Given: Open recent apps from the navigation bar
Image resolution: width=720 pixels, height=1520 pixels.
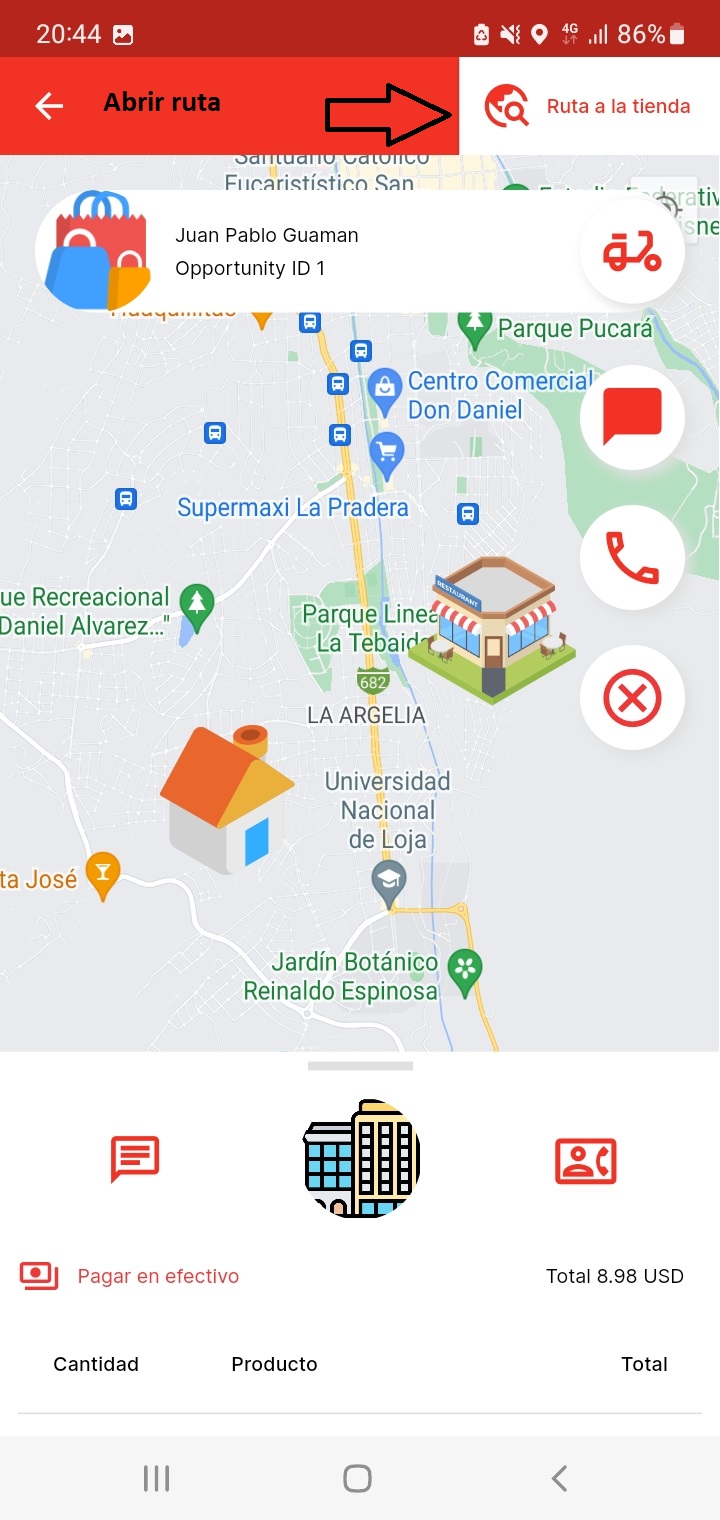Looking at the screenshot, I should pyautogui.click(x=156, y=1478).
